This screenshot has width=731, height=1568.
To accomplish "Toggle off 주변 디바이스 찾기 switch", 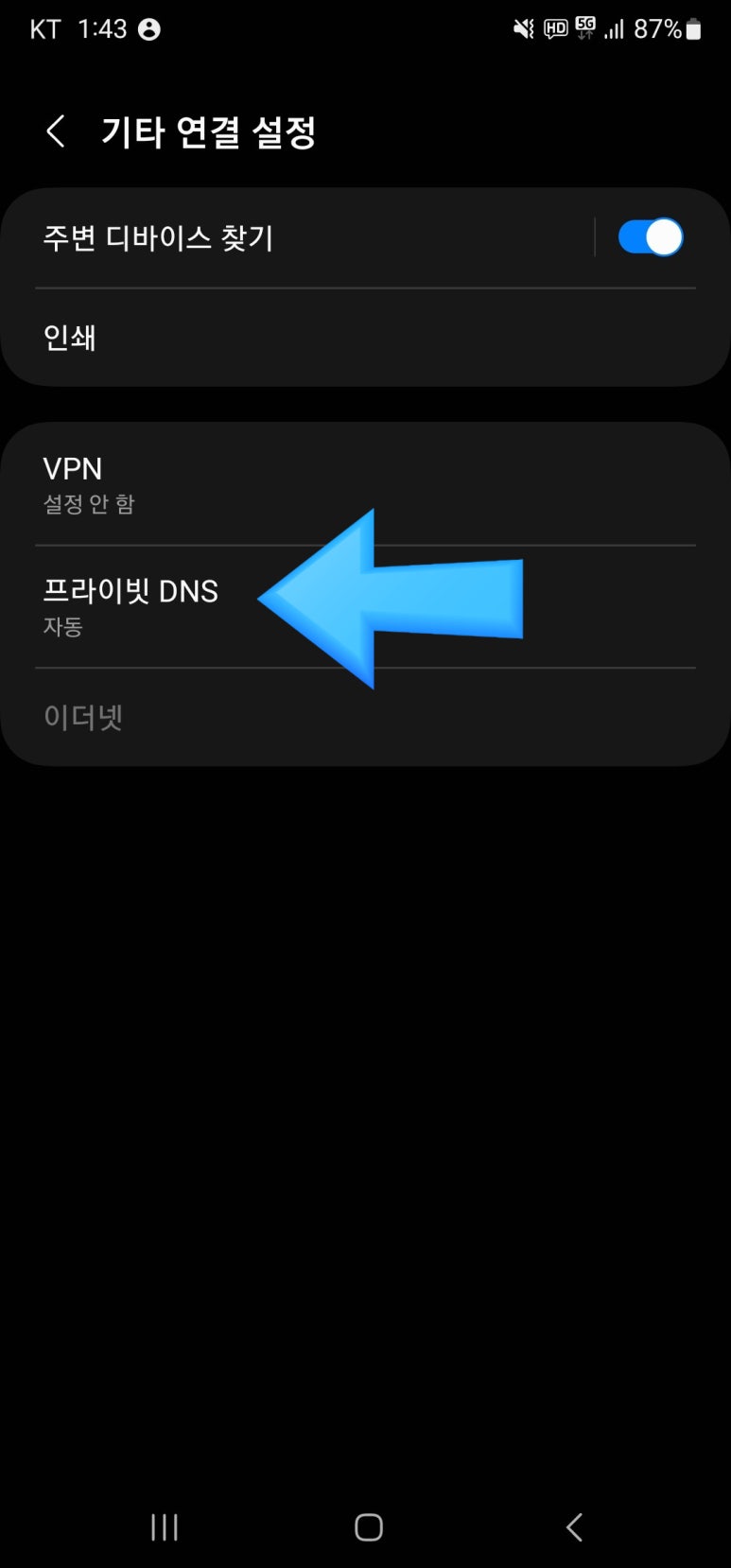I will pos(651,237).
